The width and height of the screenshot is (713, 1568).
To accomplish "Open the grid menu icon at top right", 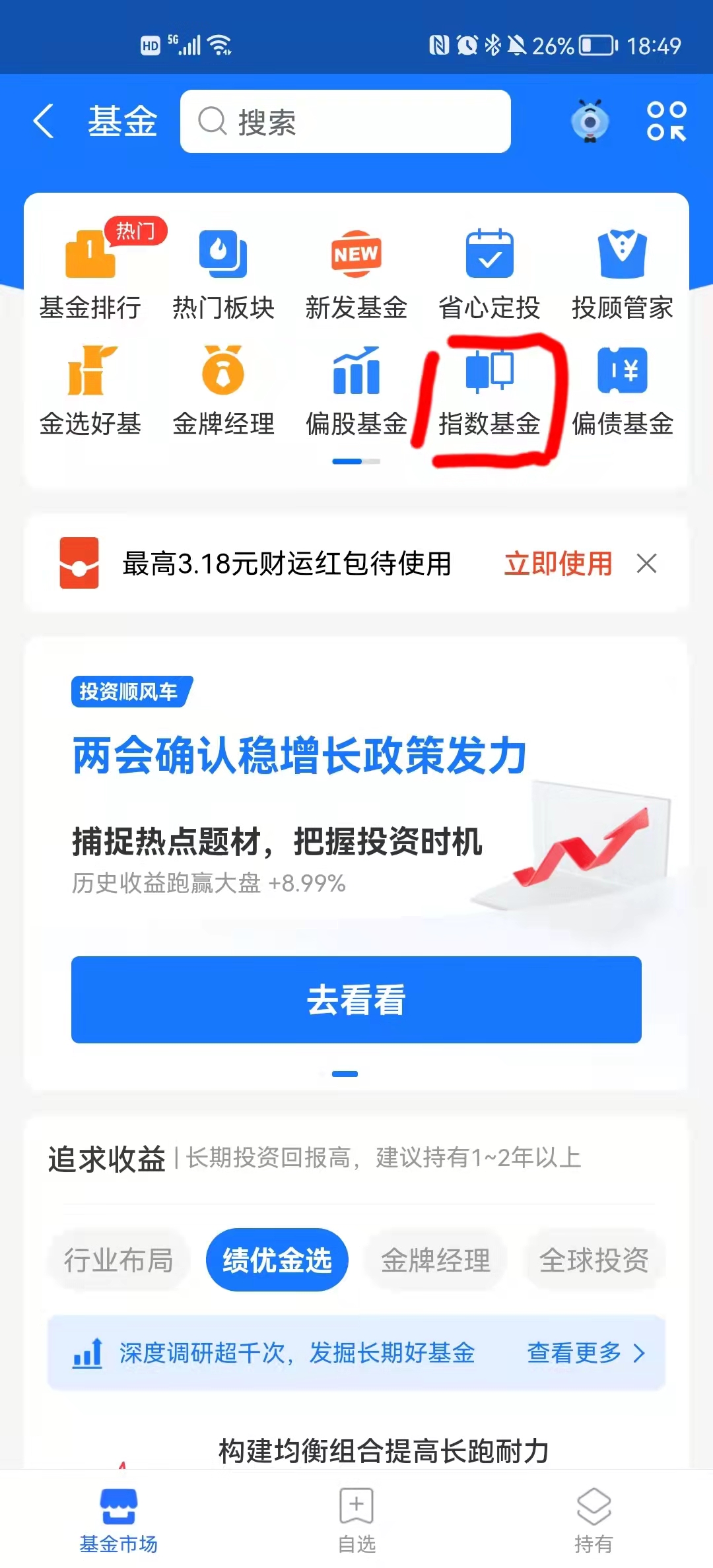I will [x=666, y=121].
